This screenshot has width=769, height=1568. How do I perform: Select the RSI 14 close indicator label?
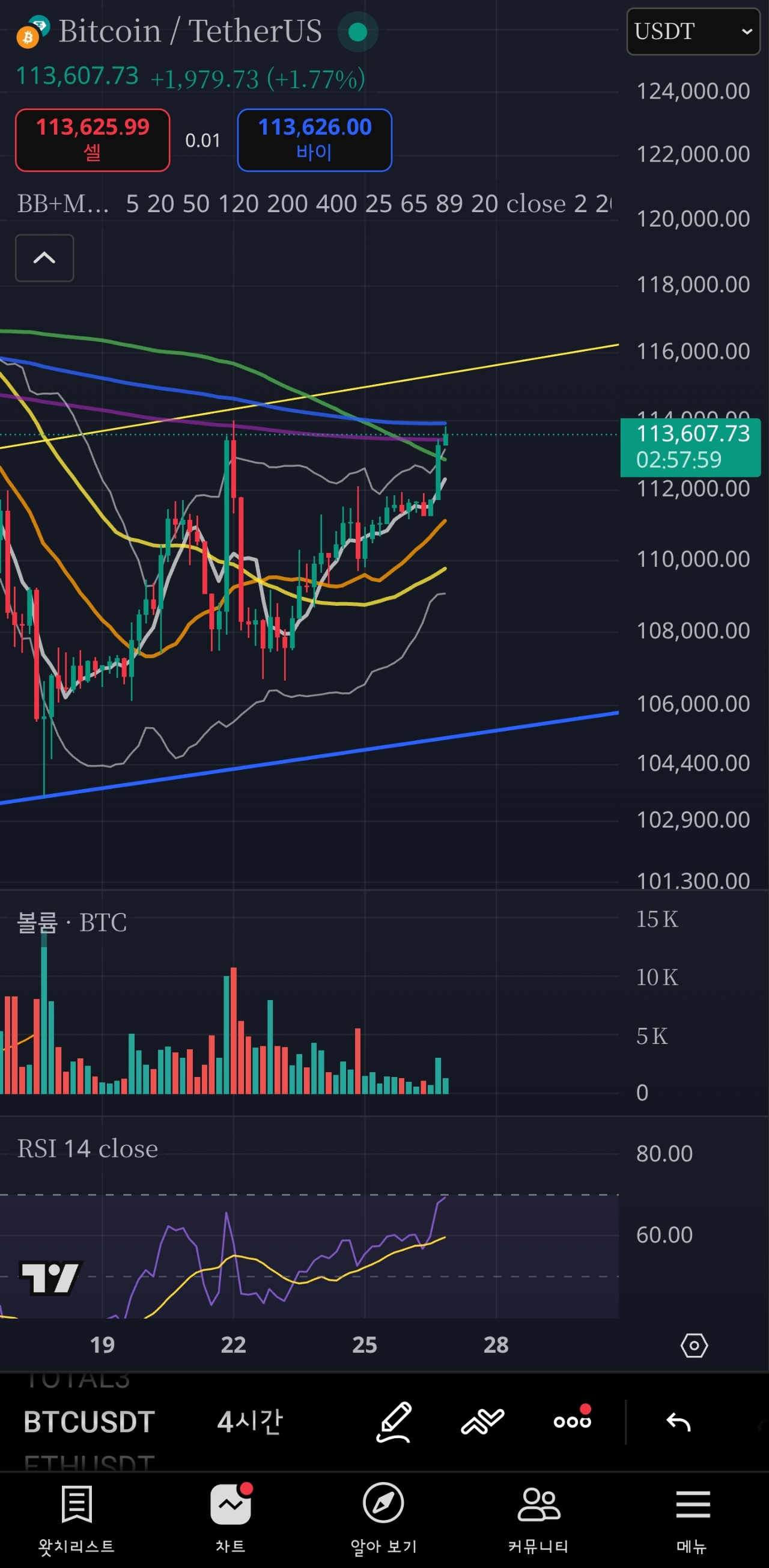88,1149
